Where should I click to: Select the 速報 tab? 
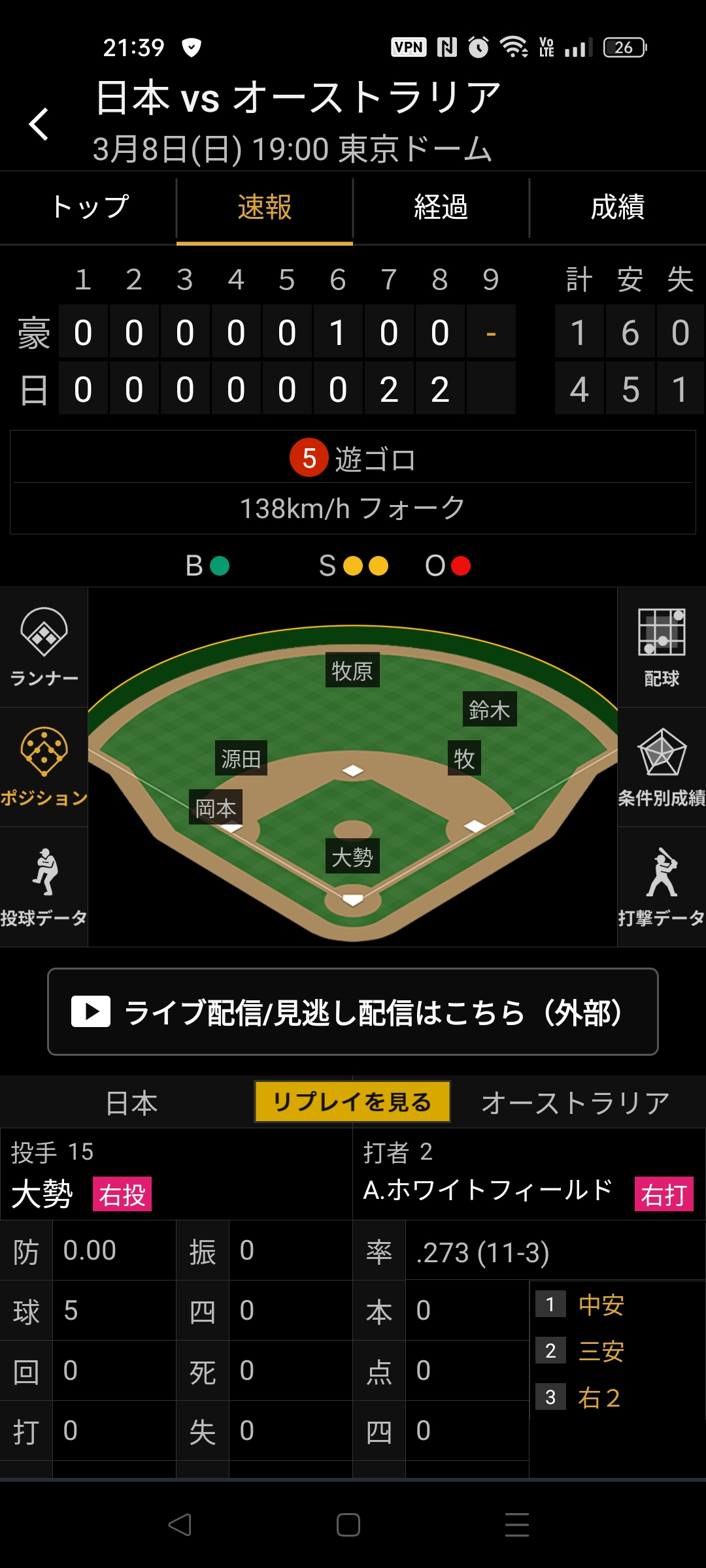[265, 208]
